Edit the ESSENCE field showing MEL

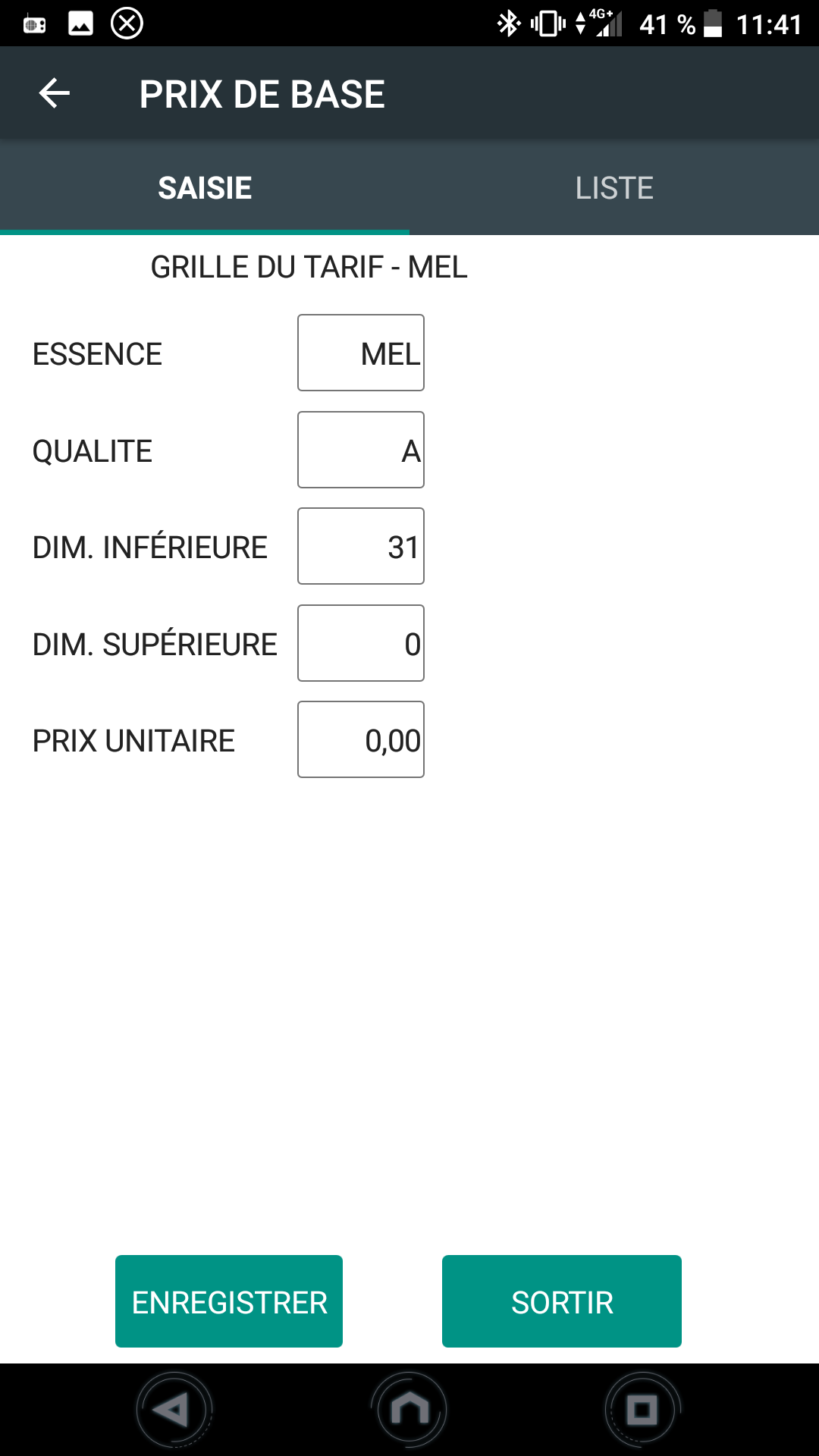point(361,353)
